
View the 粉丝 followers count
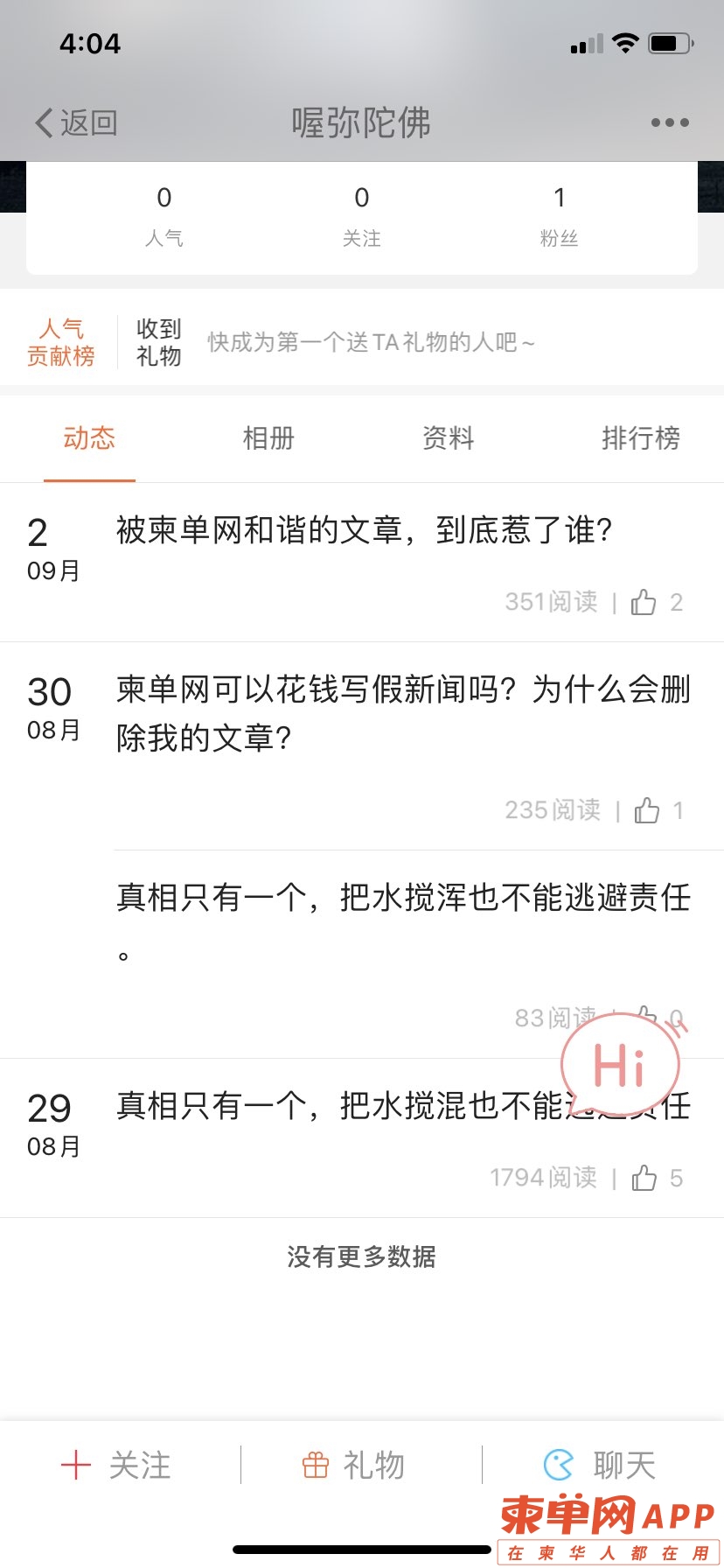click(559, 214)
